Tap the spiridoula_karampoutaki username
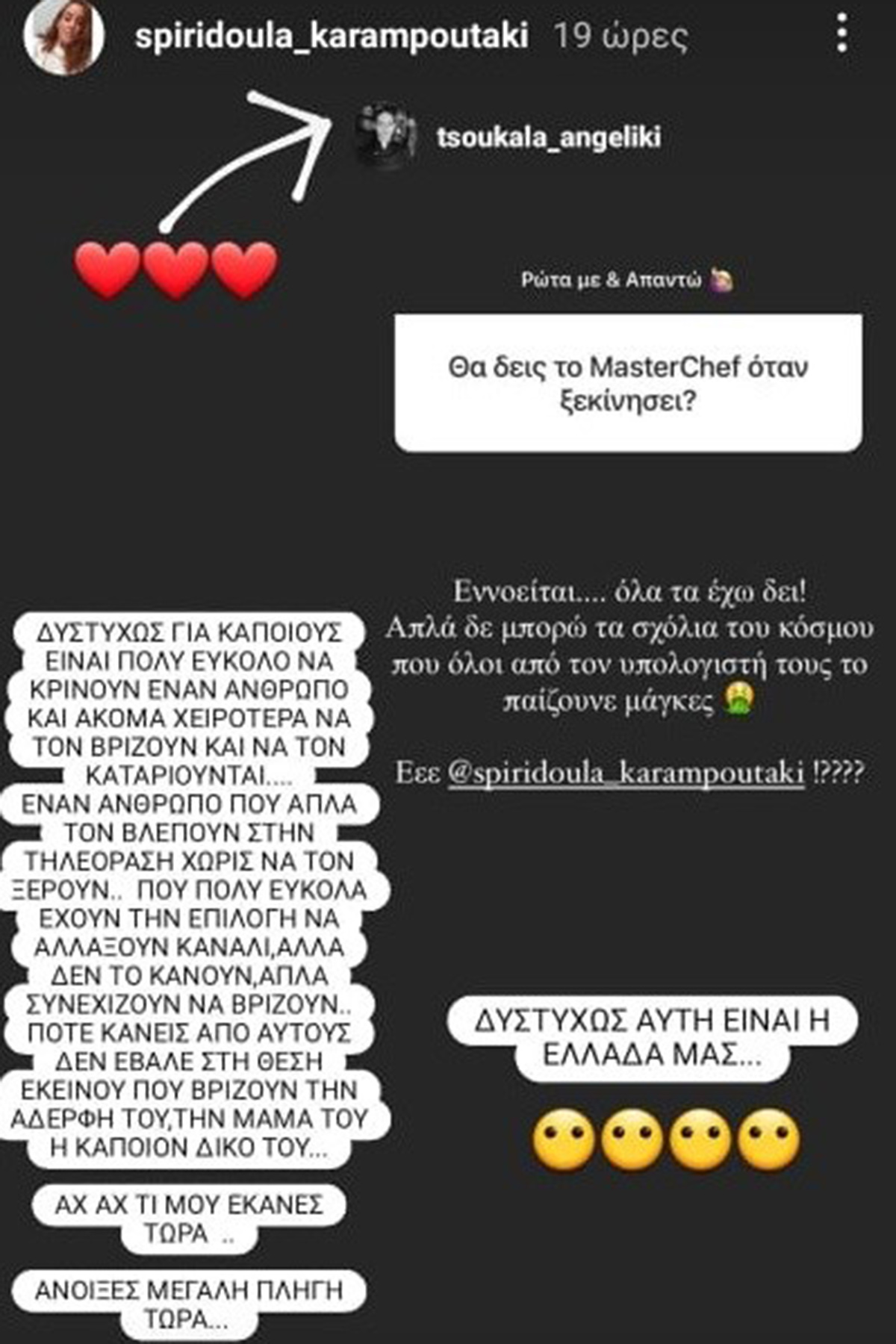 [x=332, y=35]
